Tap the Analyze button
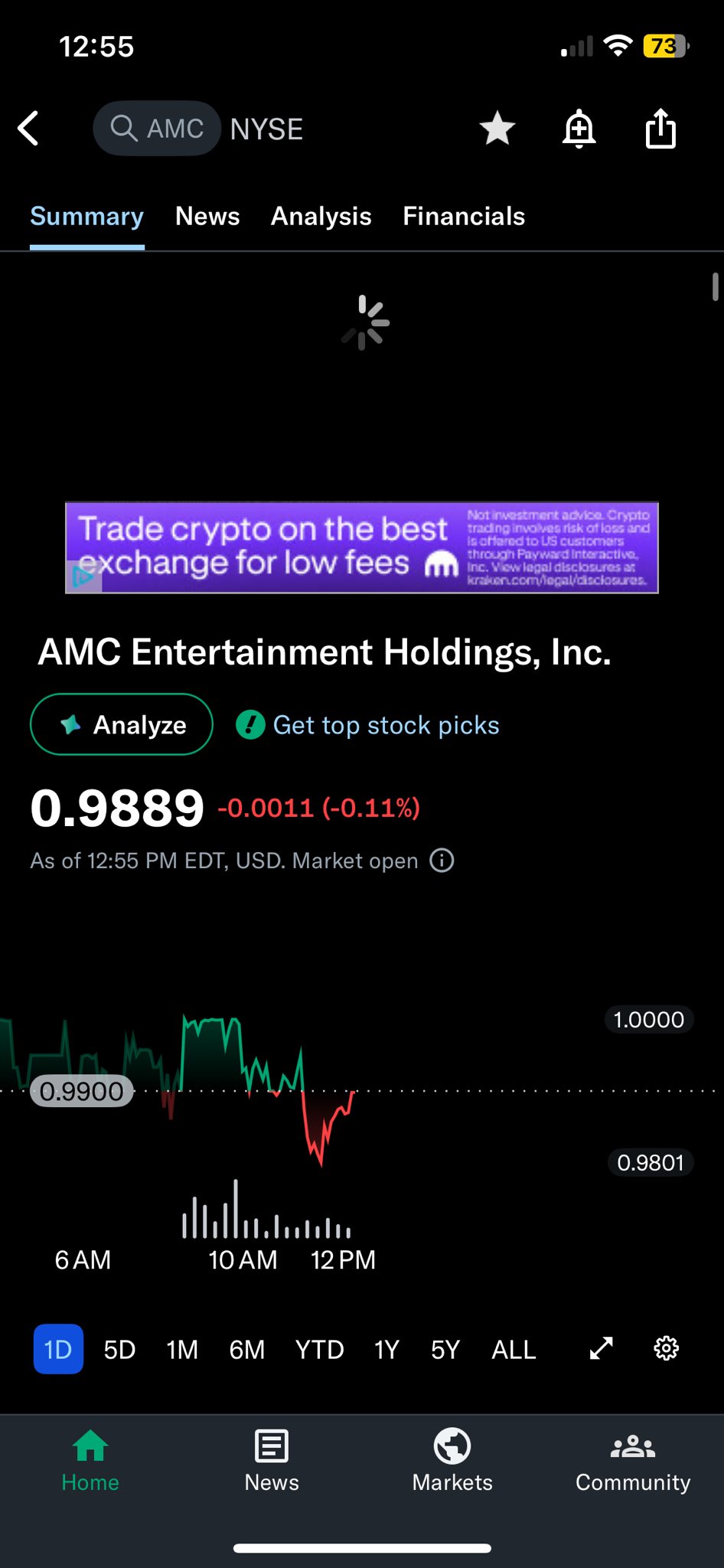 click(x=122, y=724)
